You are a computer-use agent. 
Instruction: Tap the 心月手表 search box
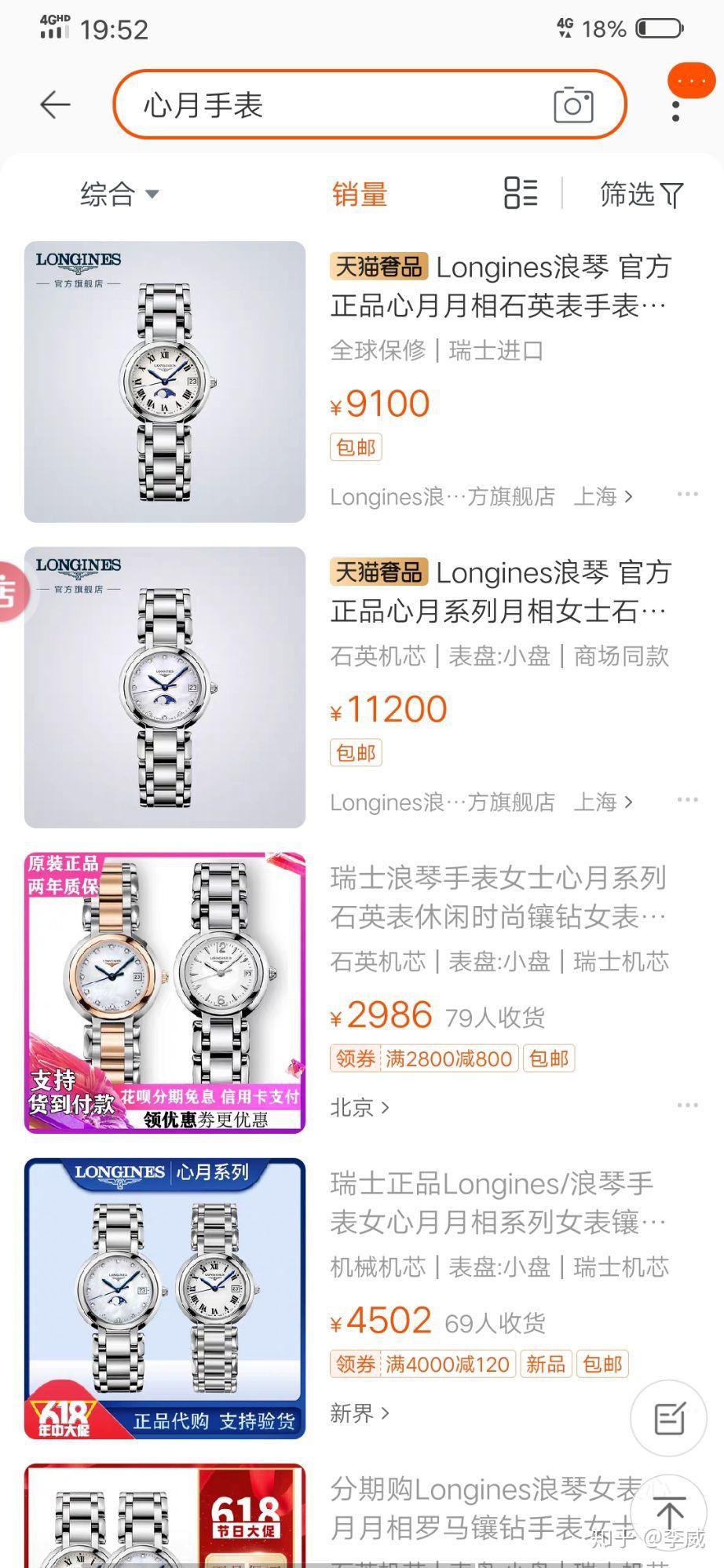[369, 104]
